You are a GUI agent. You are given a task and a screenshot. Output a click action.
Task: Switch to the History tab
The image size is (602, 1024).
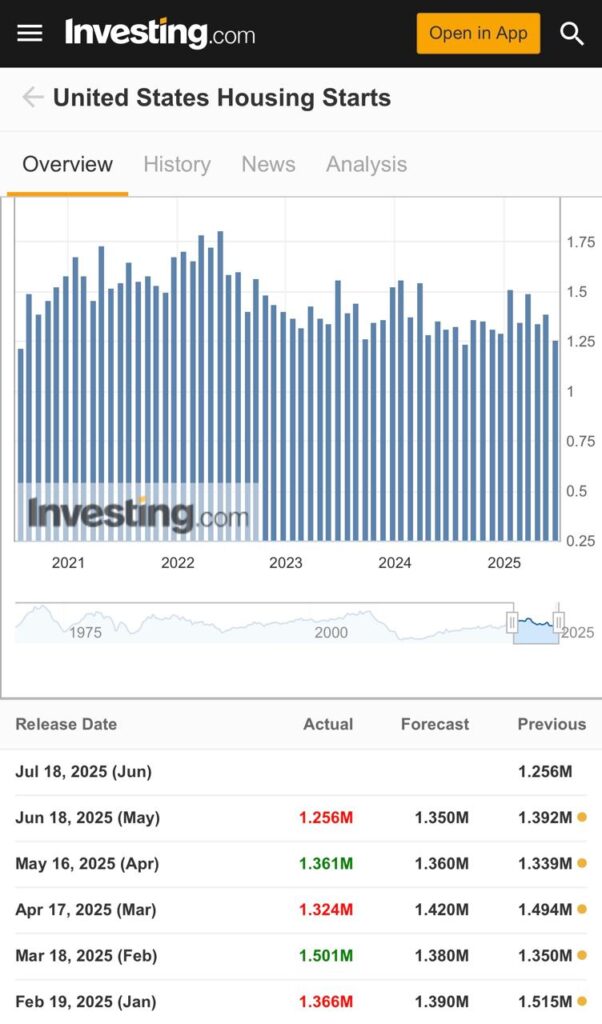point(177,164)
